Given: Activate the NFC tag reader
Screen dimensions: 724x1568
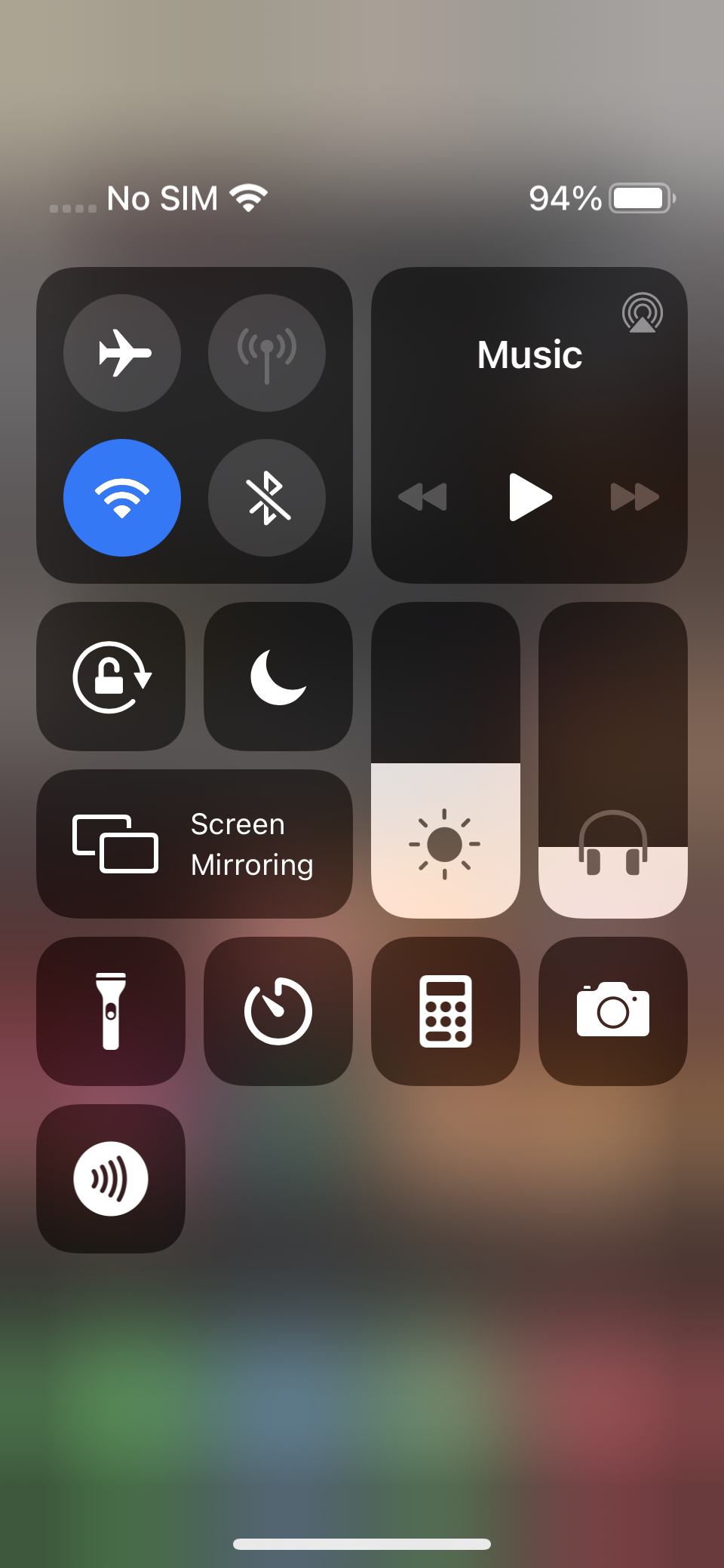Looking at the screenshot, I should pyautogui.click(x=111, y=1179).
